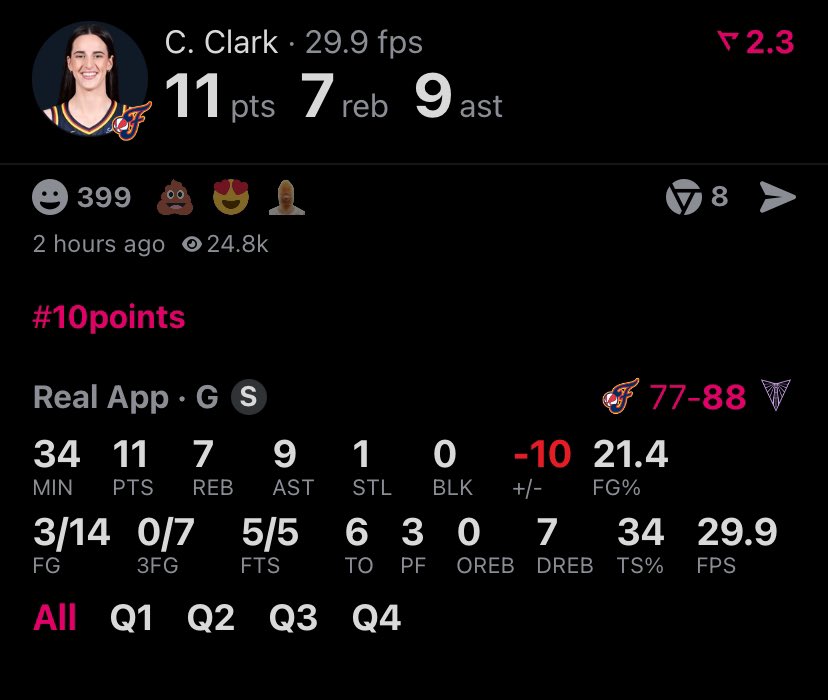The width and height of the screenshot is (828, 700).
Task: Open the #10points hashtag
Action: (109, 318)
